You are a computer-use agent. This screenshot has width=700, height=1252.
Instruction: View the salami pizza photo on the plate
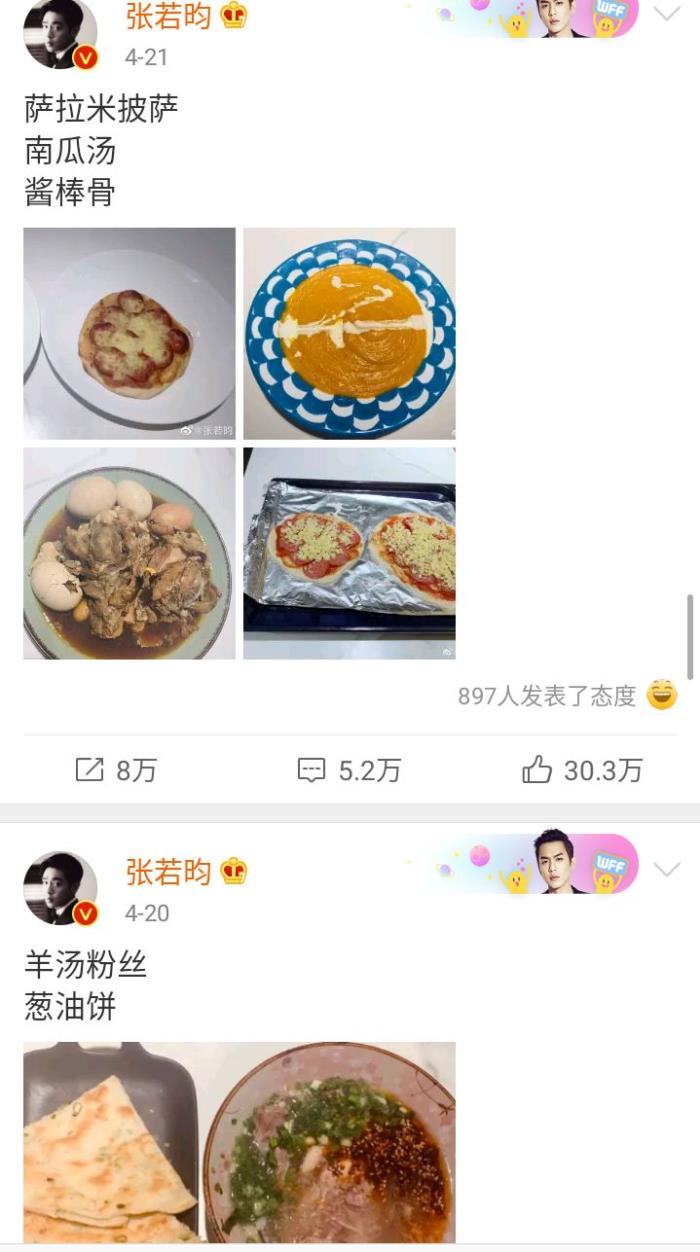click(x=129, y=333)
